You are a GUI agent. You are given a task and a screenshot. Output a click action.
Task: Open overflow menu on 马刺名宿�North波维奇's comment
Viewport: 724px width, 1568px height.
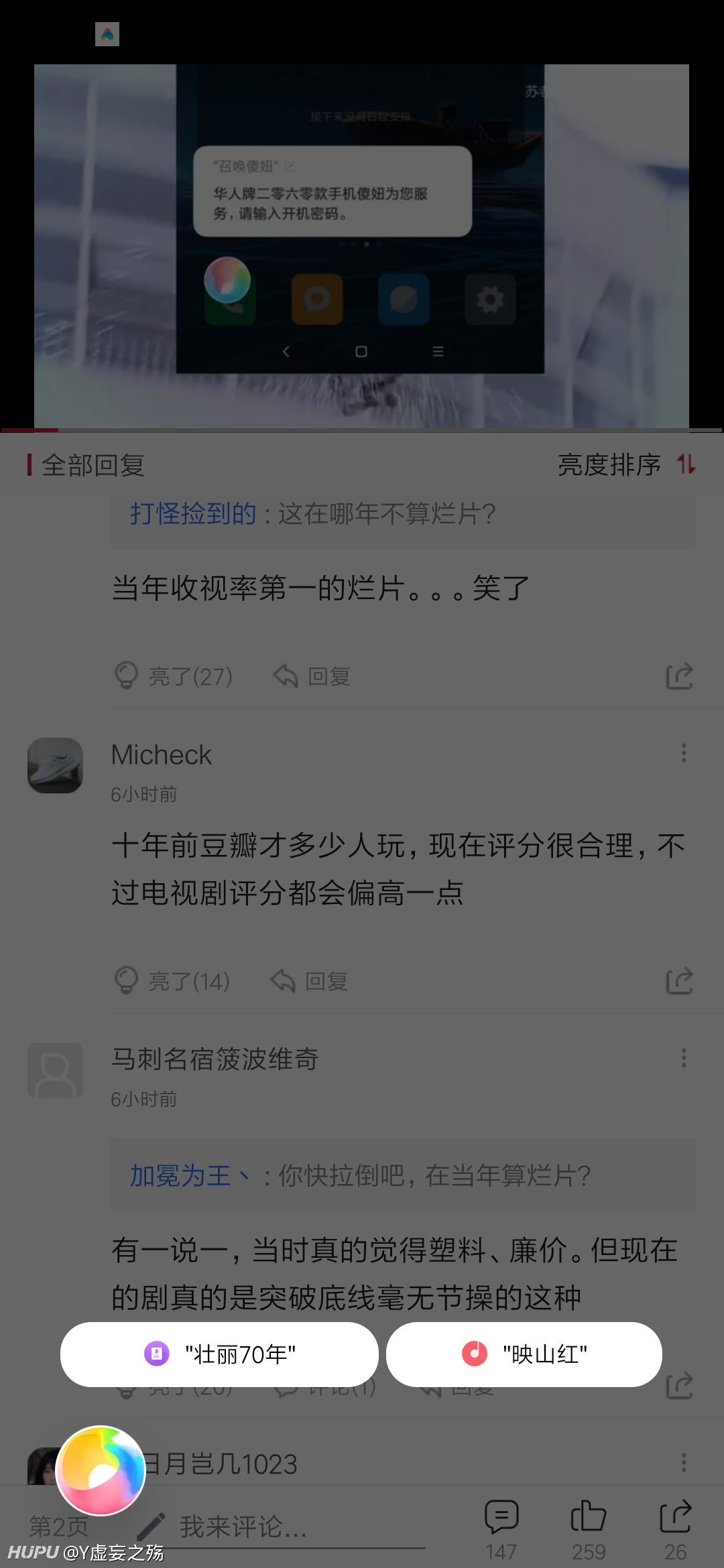pos(684,1058)
